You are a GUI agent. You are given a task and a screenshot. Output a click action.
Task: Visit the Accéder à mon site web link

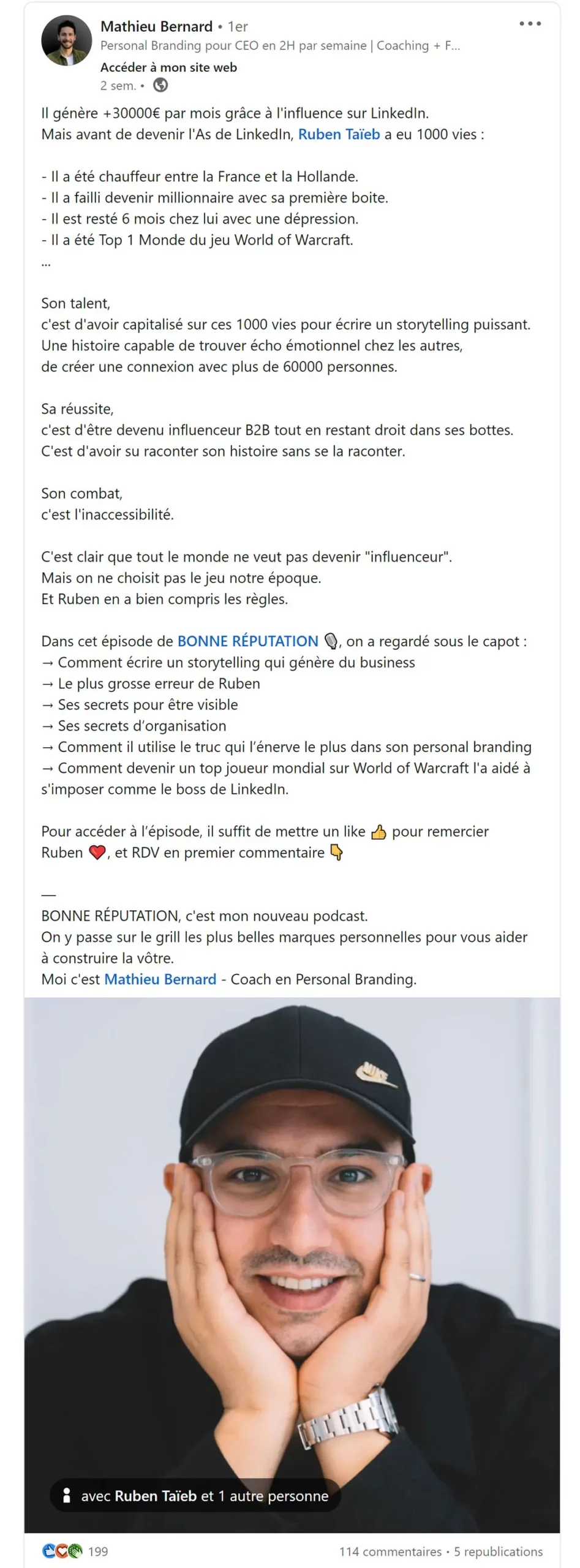[x=168, y=67]
